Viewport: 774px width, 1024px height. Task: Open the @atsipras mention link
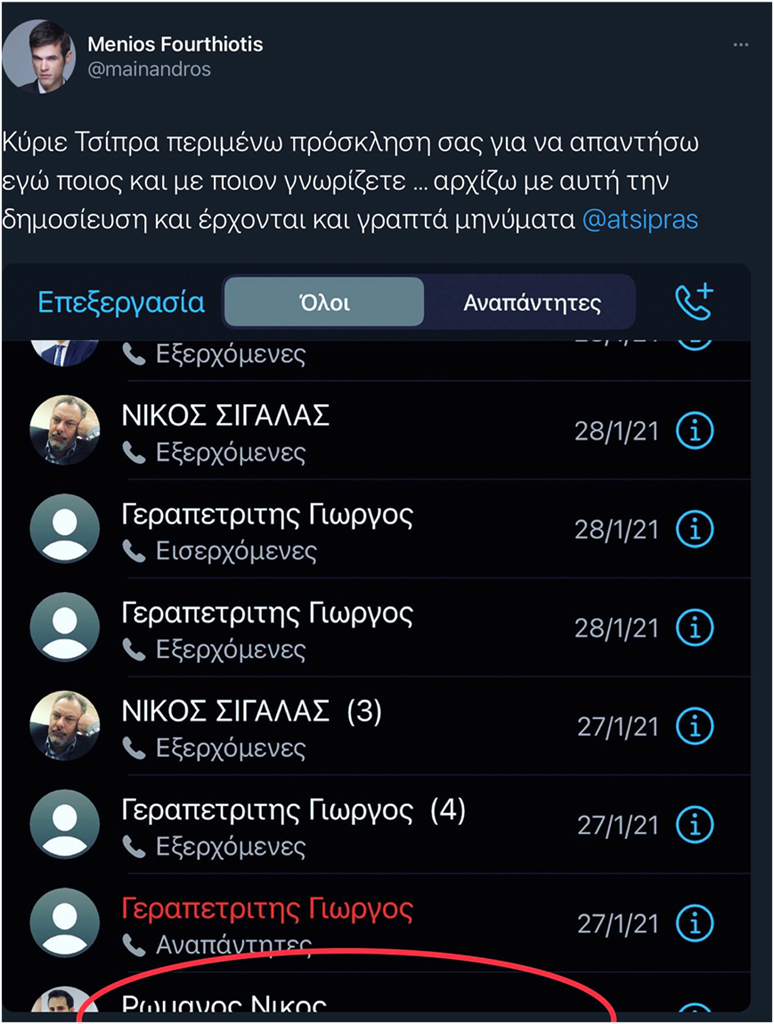point(640,219)
